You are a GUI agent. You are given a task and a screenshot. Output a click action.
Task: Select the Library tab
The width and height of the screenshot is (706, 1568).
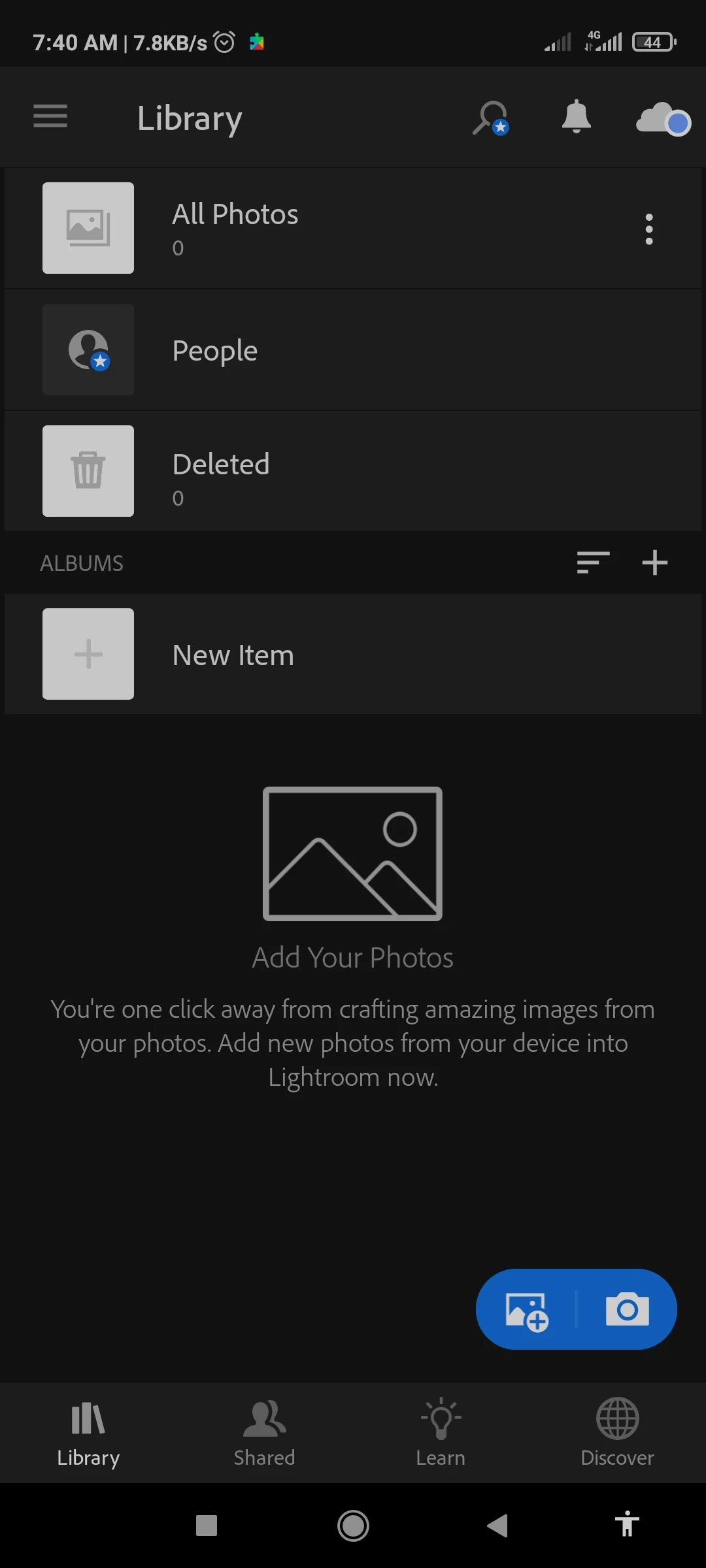[88, 1432]
